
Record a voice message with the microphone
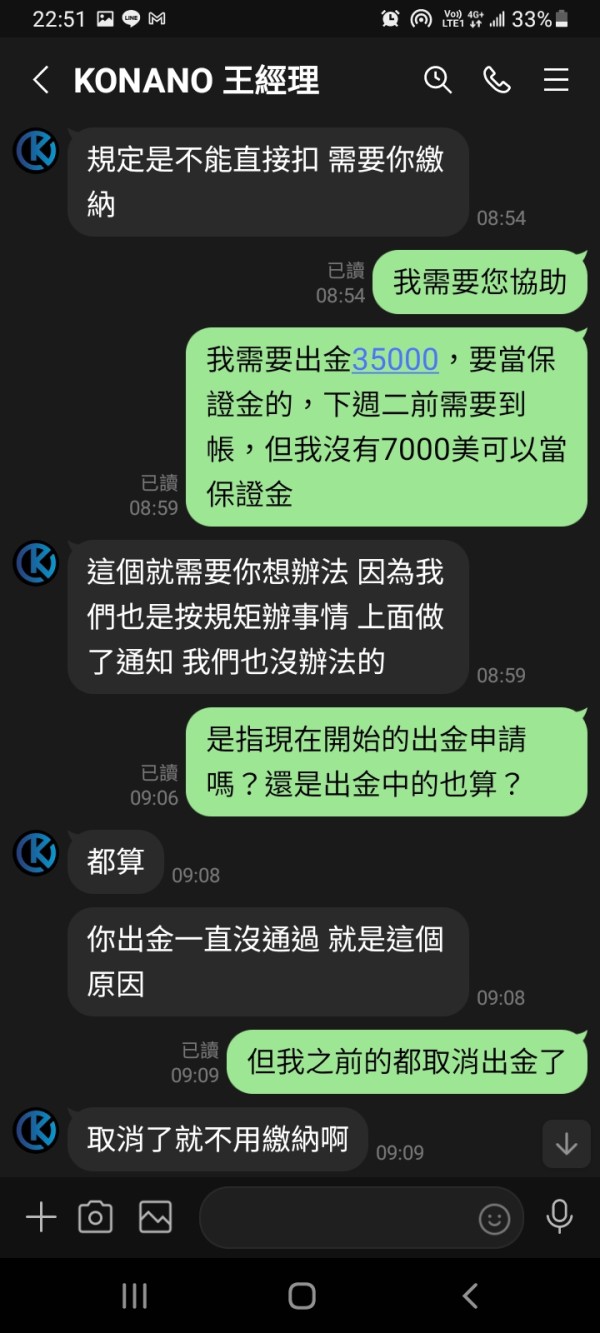coord(559,1217)
